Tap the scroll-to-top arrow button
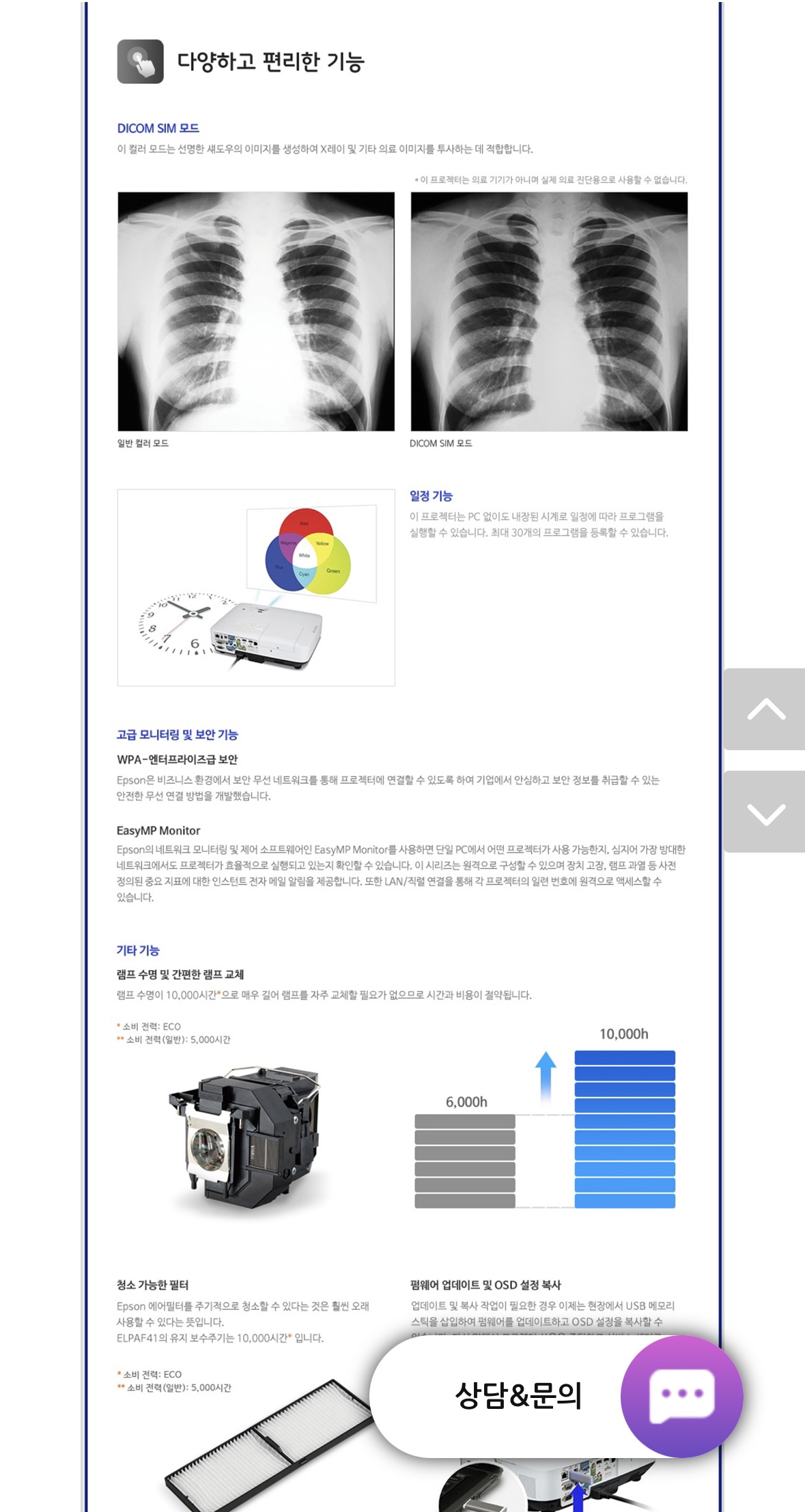Viewport: 805px width, 1512px height. 765,709
